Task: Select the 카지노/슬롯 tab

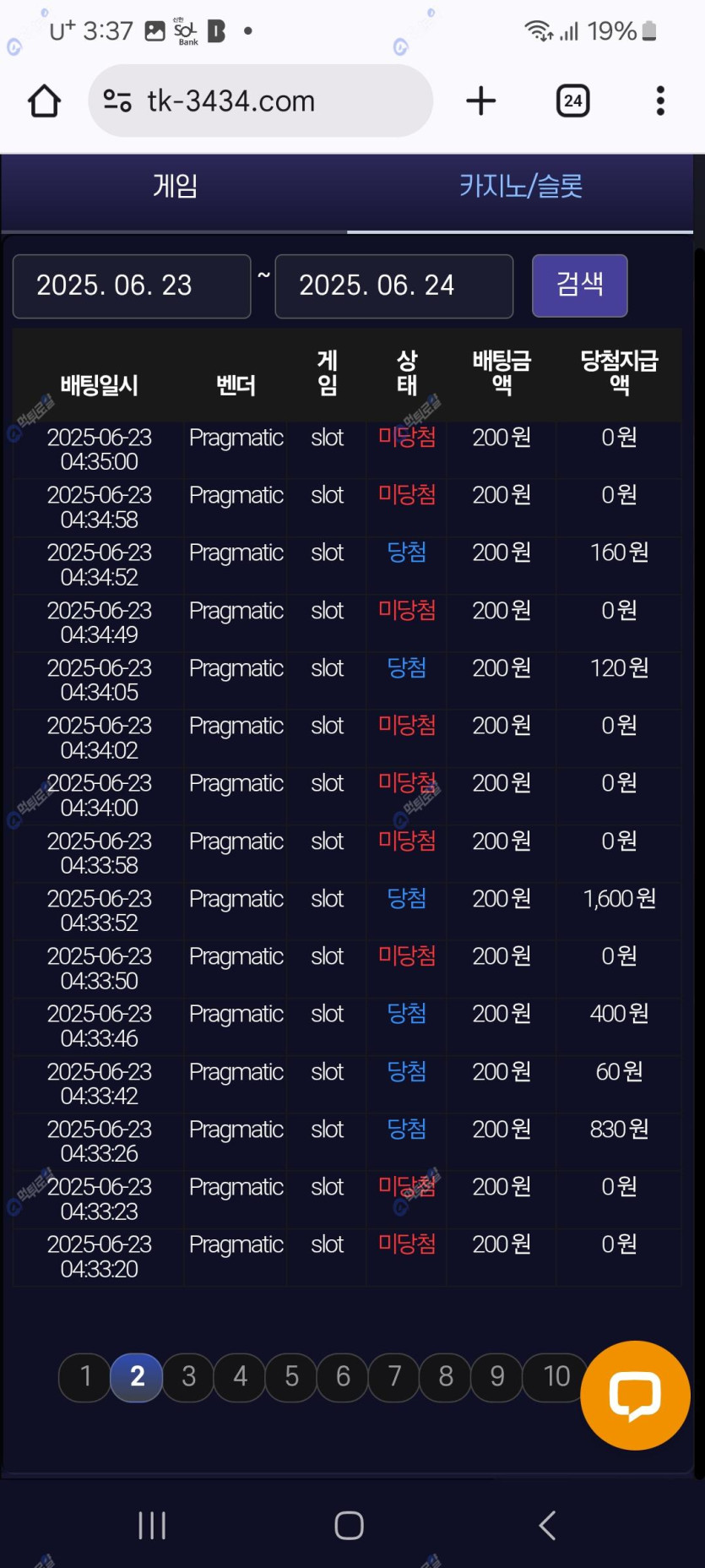Action: [x=520, y=187]
